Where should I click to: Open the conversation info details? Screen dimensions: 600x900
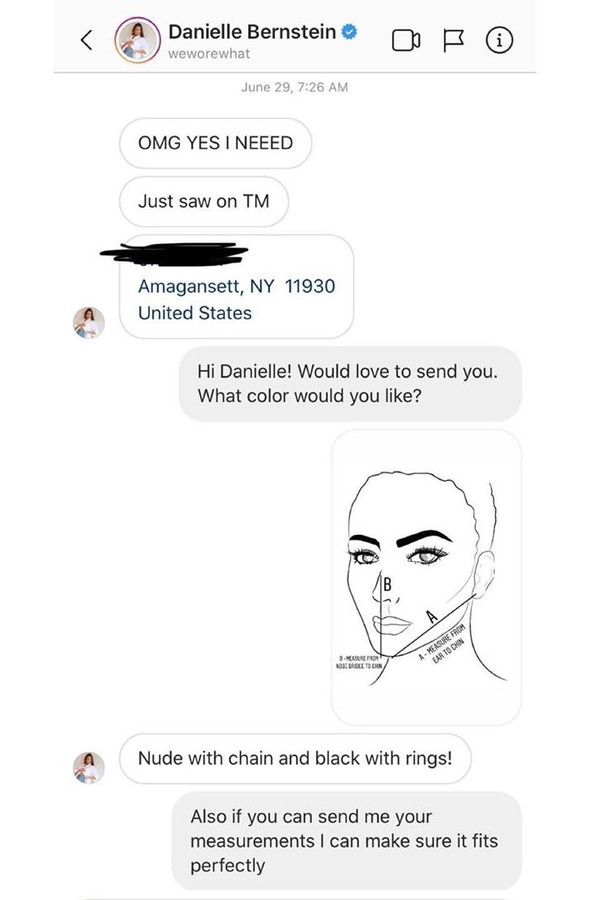[x=499, y=40]
